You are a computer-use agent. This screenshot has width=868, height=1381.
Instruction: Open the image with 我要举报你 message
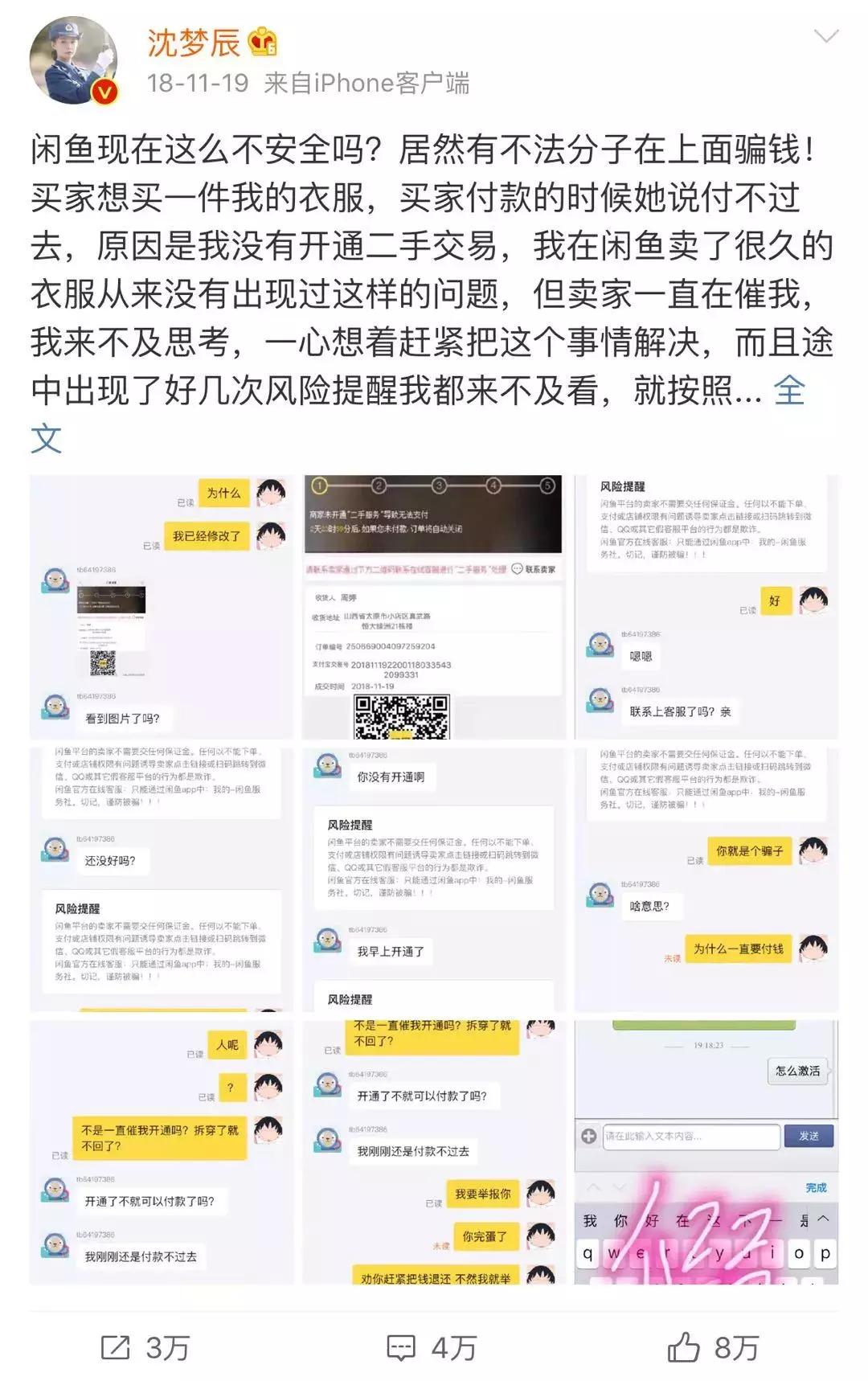click(433, 1152)
